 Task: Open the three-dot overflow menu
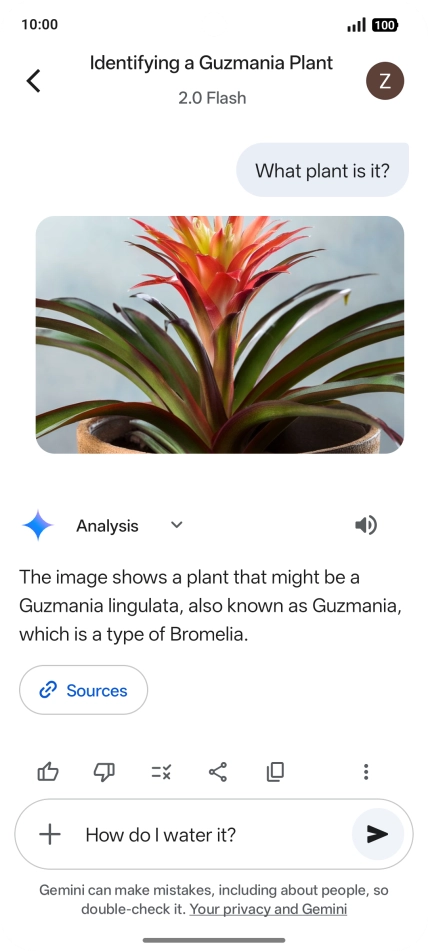tap(366, 771)
